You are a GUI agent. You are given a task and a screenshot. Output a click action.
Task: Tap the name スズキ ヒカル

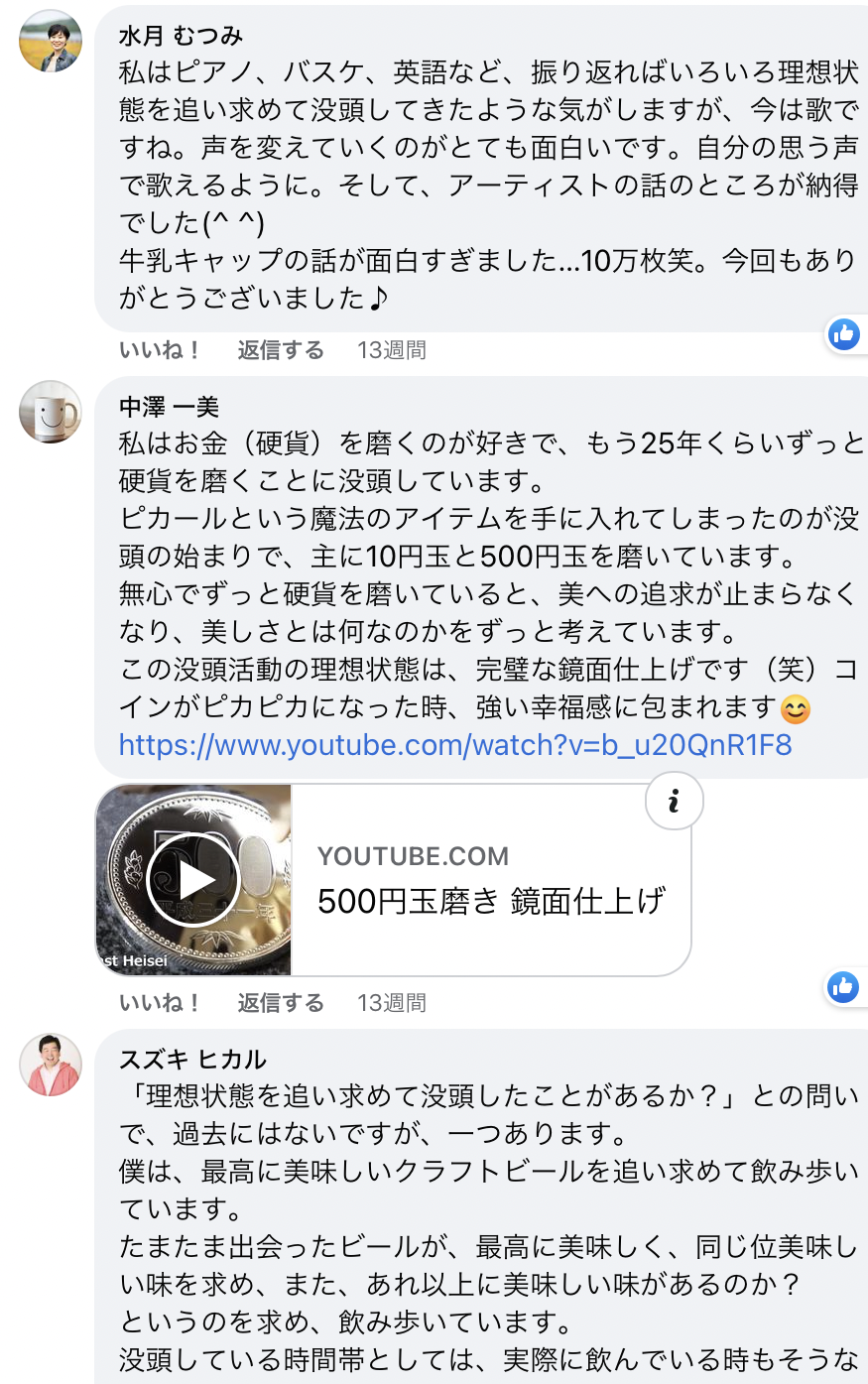point(192,1060)
